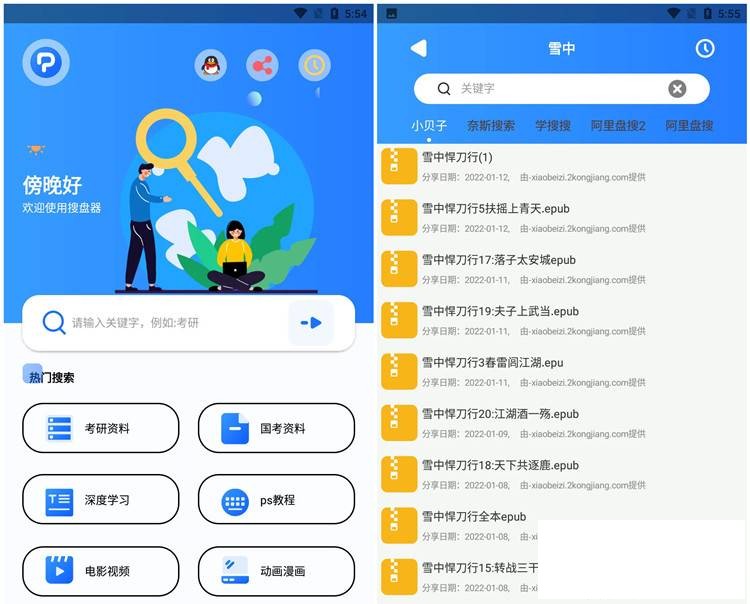
Task: Switch to the 阿里盘搜2 tab
Action: click(x=618, y=126)
